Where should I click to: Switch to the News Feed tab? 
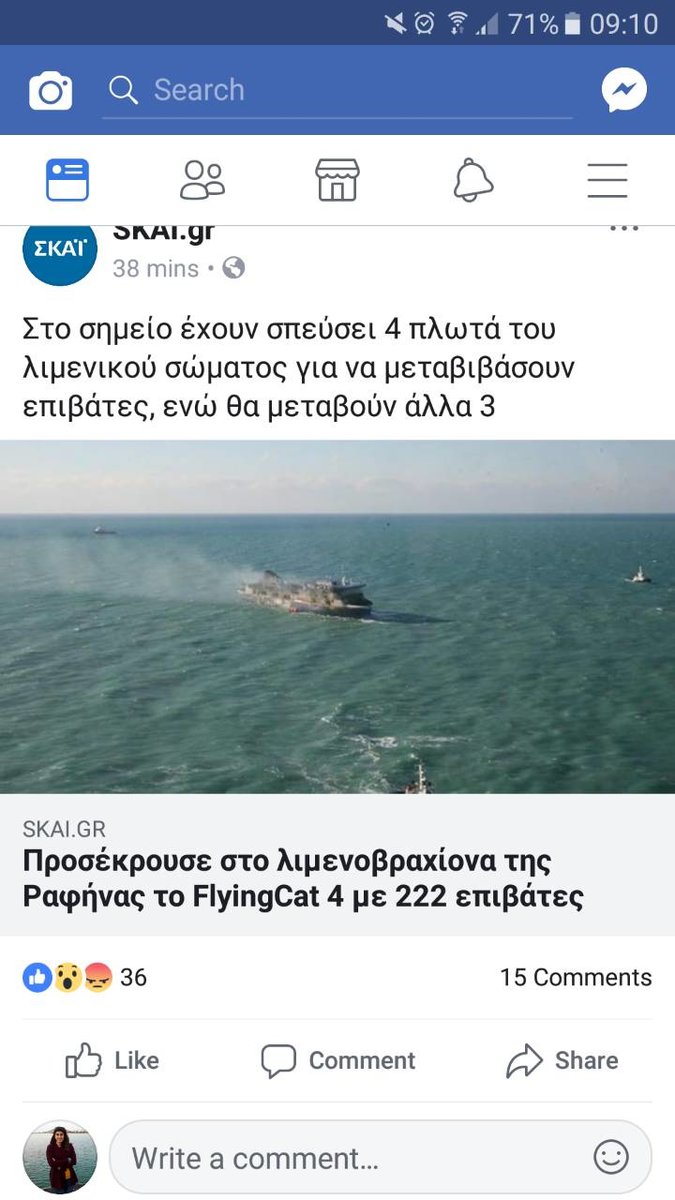point(68,180)
